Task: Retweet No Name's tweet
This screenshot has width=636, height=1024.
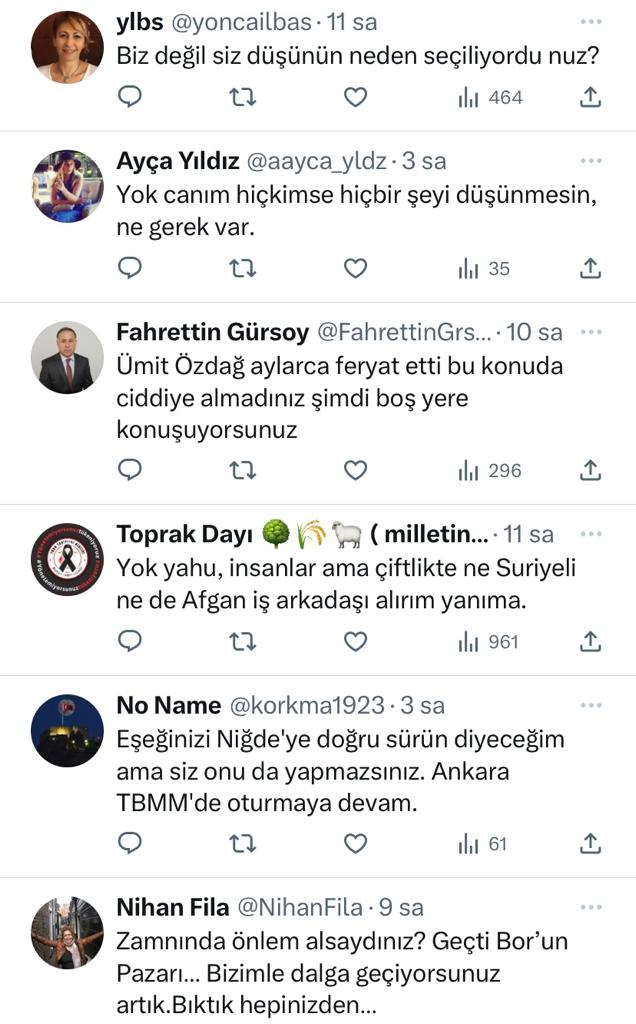Action: point(243,844)
